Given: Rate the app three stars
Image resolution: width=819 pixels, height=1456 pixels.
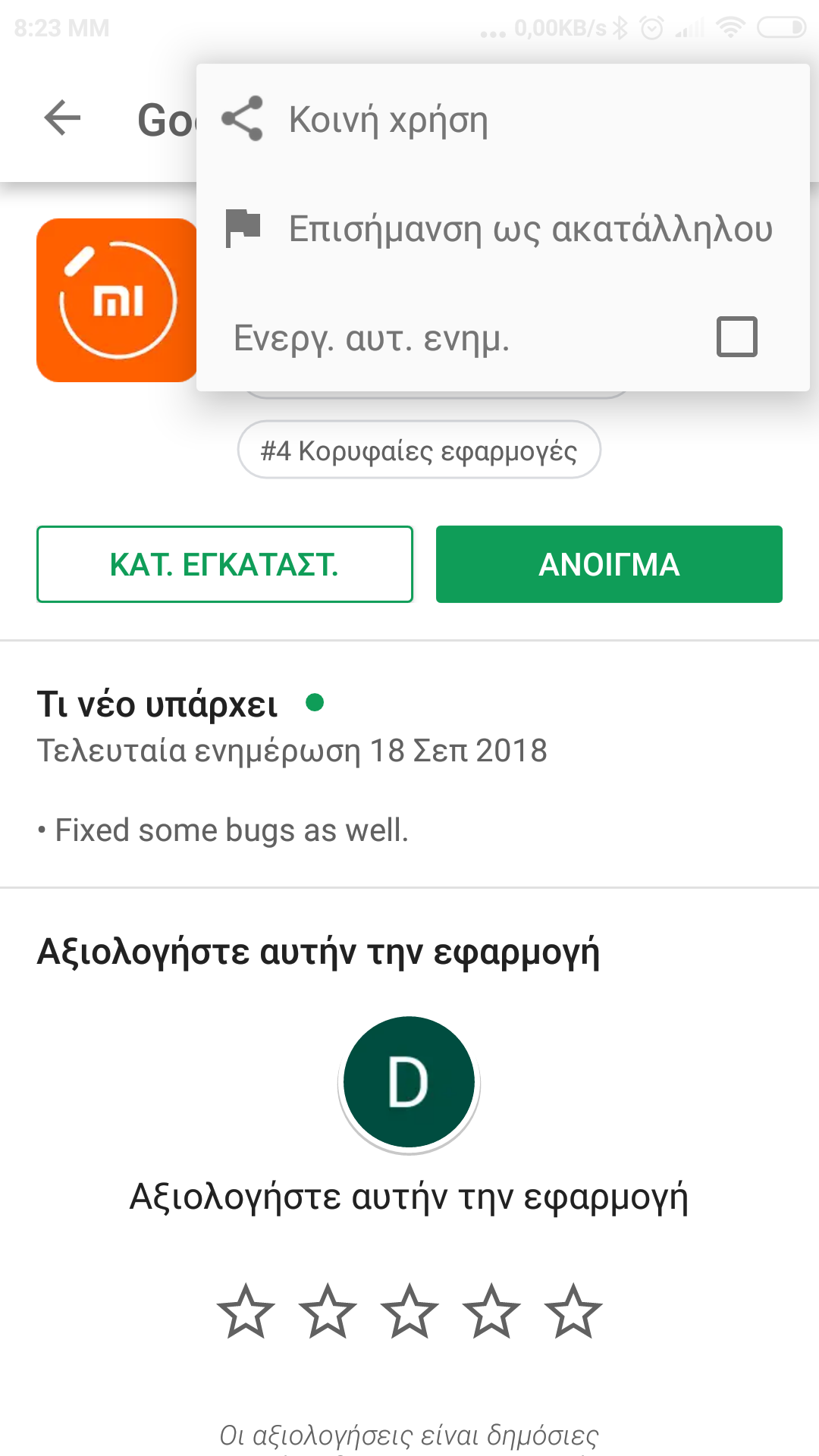Looking at the screenshot, I should (x=409, y=1311).
